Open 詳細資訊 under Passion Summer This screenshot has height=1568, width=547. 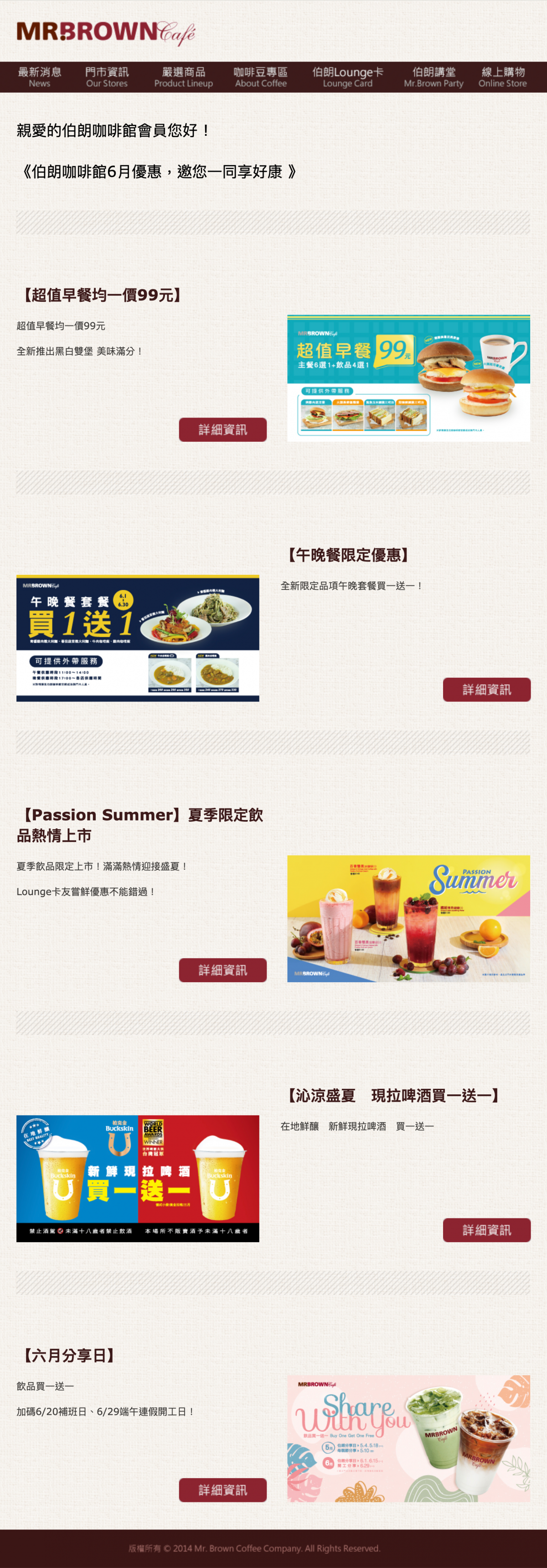pyautogui.click(x=223, y=970)
